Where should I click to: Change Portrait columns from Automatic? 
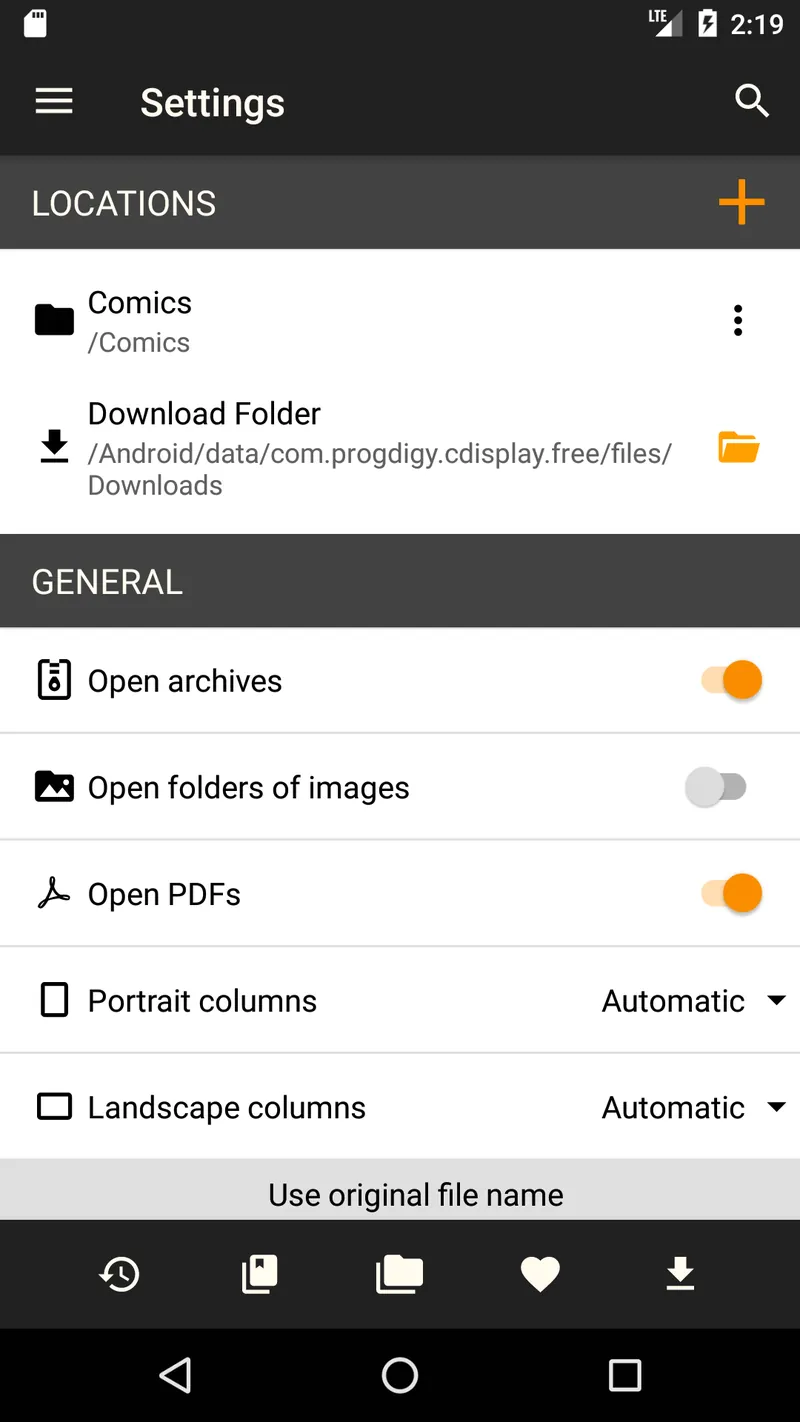click(694, 1000)
